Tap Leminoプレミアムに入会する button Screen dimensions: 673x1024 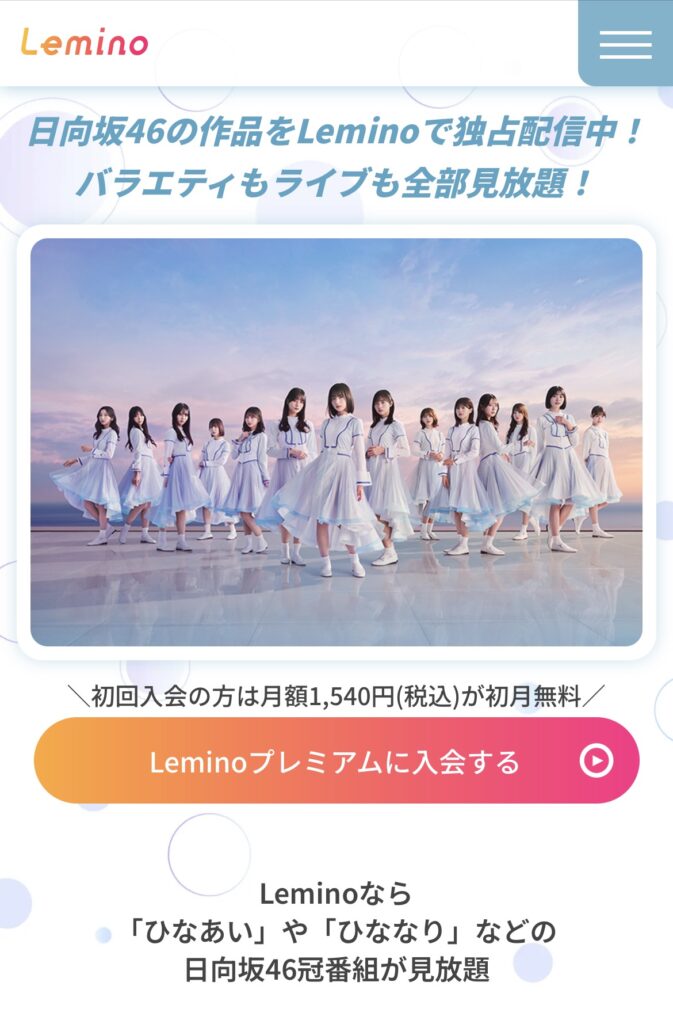(336, 761)
